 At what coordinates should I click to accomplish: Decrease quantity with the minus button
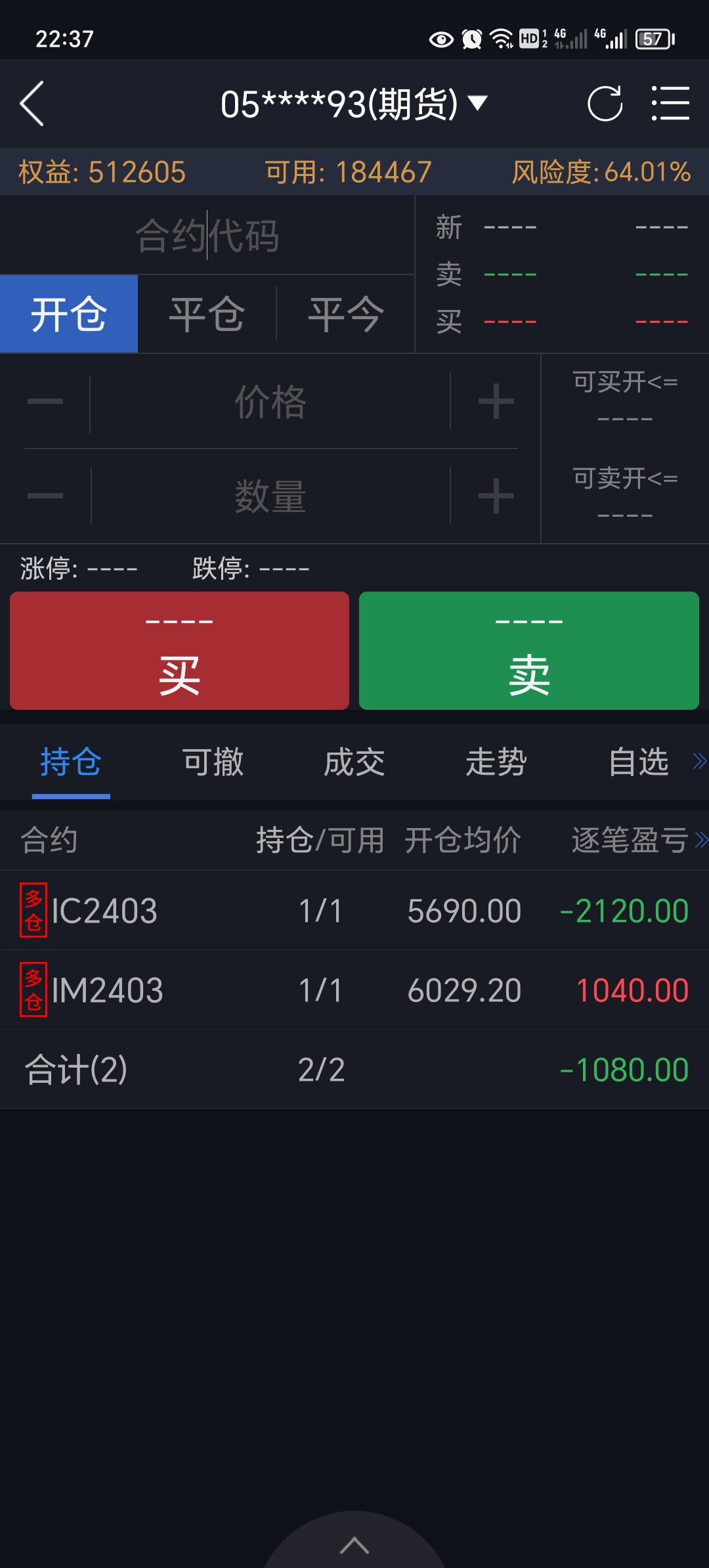45,496
